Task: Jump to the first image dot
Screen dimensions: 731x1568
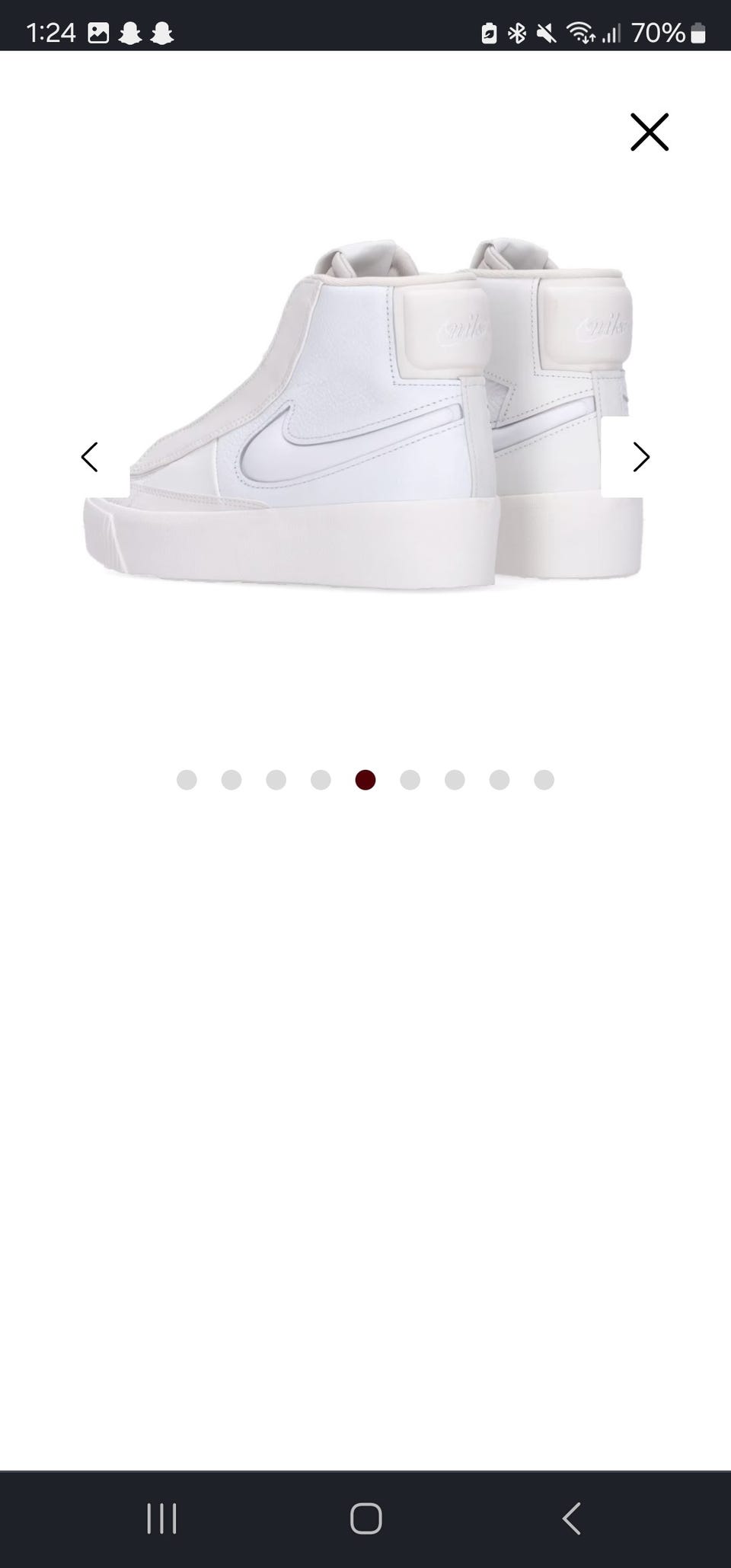Action: click(x=187, y=780)
